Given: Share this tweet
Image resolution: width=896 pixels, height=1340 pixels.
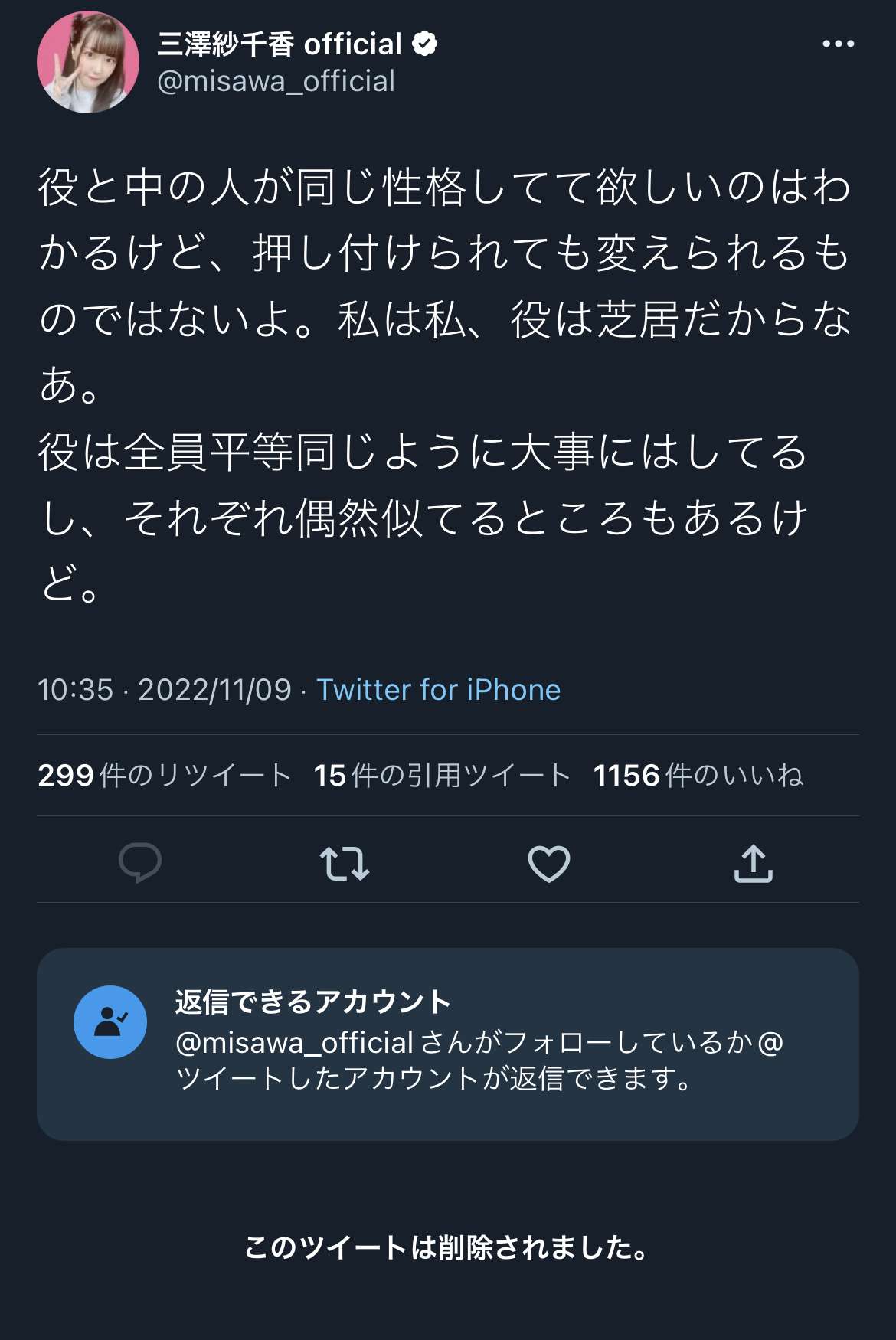Looking at the screenshot, I should [754, 863].
